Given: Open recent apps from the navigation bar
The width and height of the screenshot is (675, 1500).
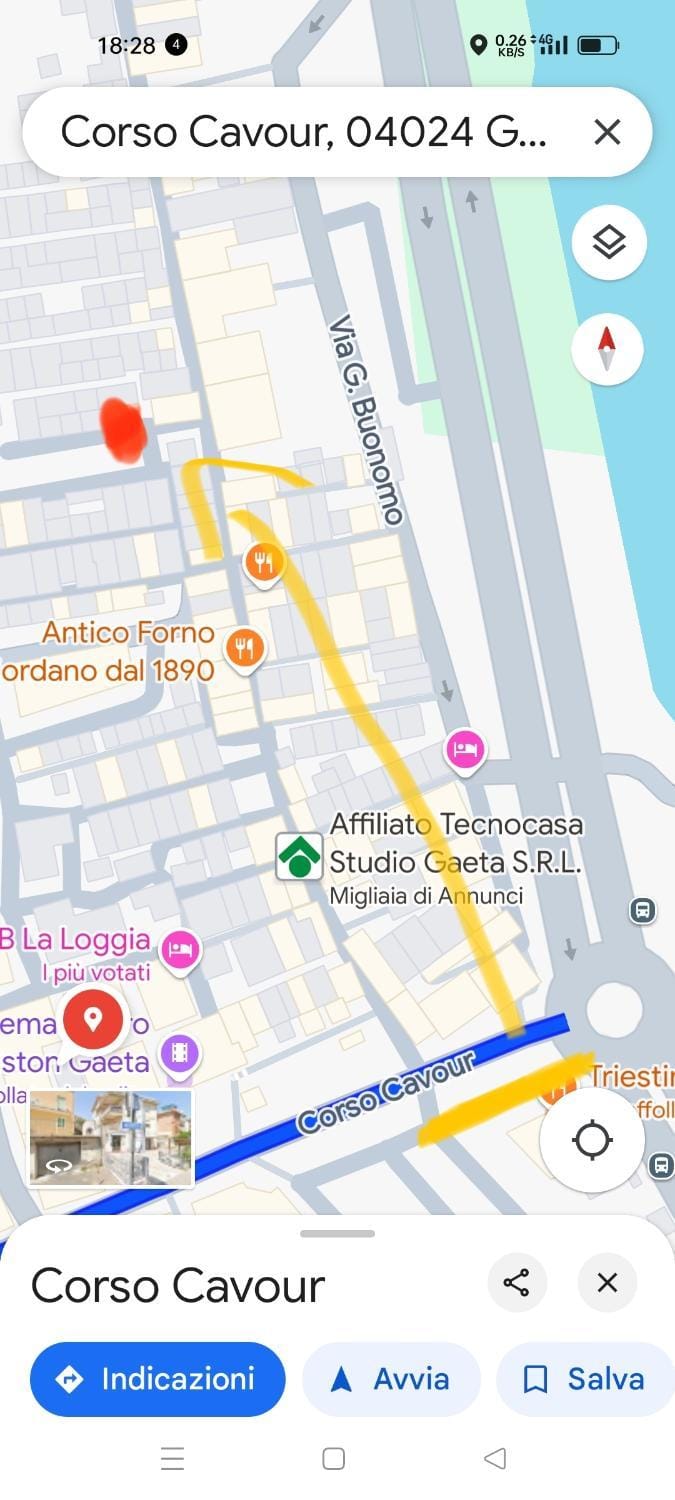Looking at the screenshot, I should point(172,1459).
